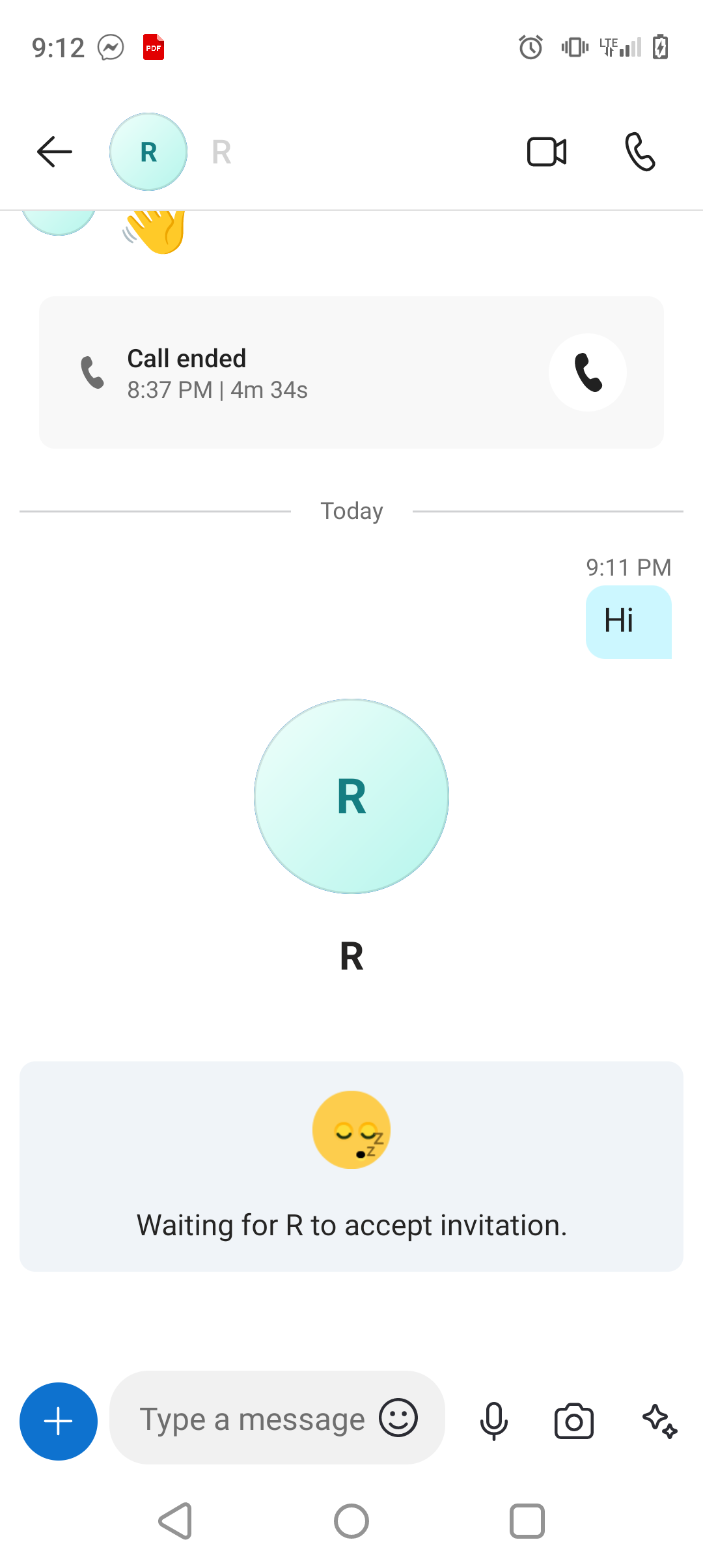Open the sparkle AI assistant icon

click(659, 1421)
